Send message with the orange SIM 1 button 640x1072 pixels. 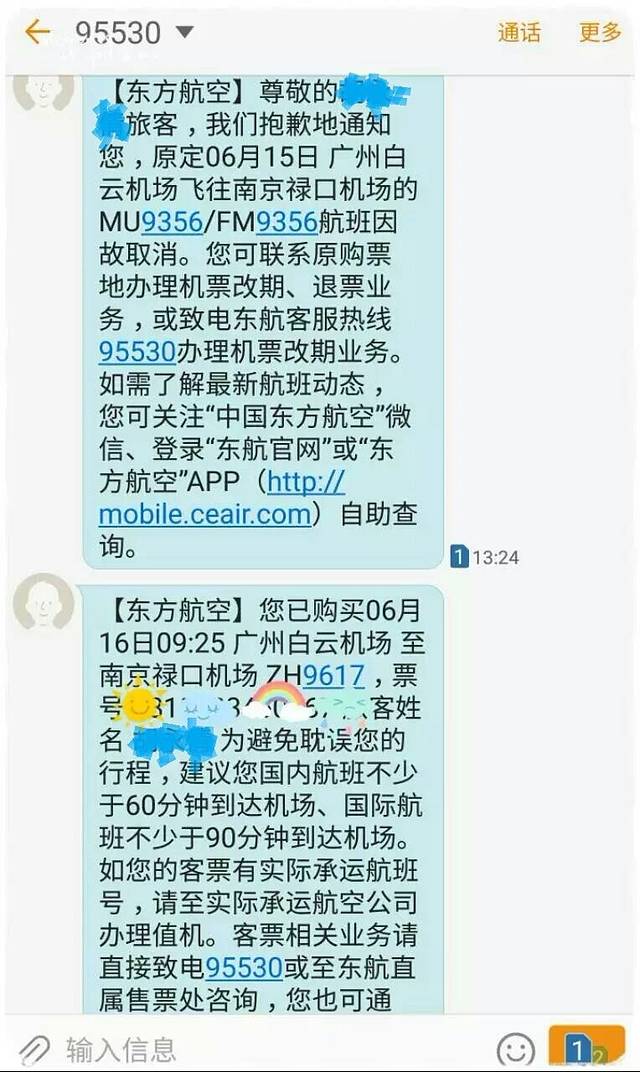(x=587, y=1047)
